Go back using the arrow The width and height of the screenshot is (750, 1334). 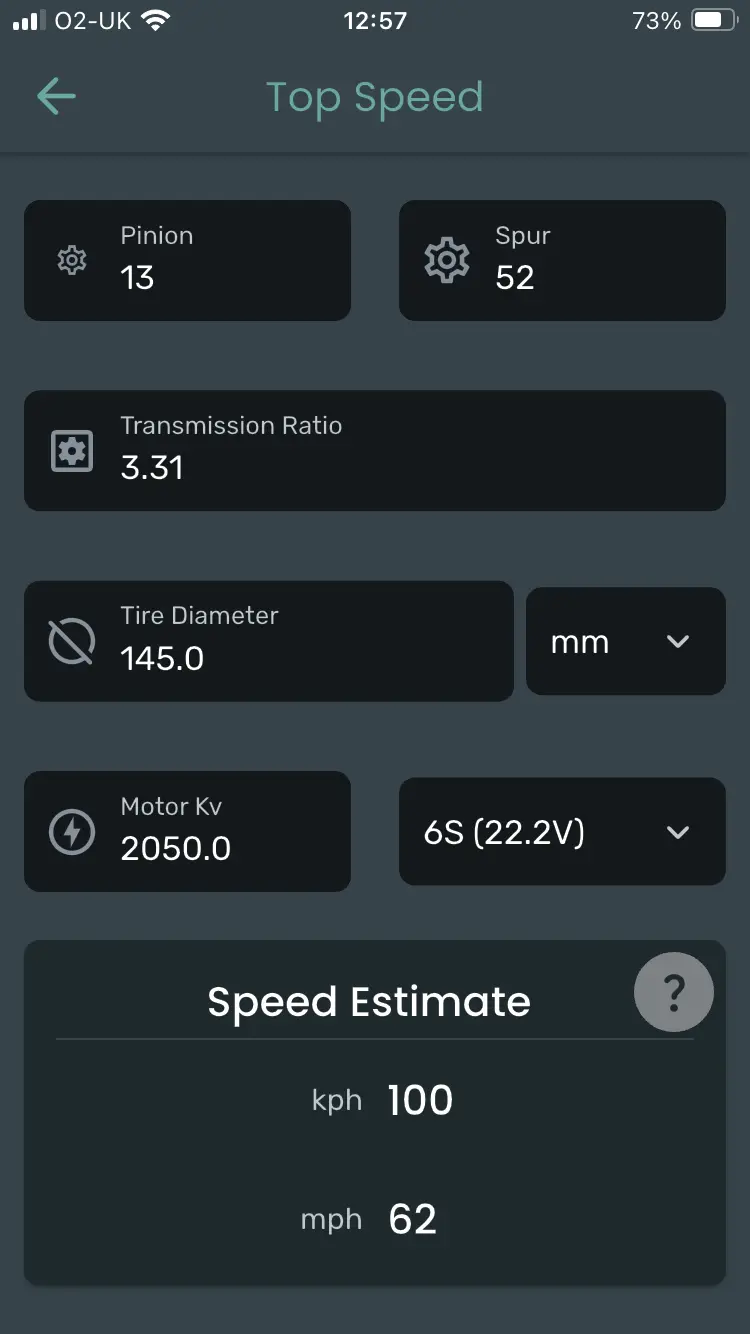(56, 96)
